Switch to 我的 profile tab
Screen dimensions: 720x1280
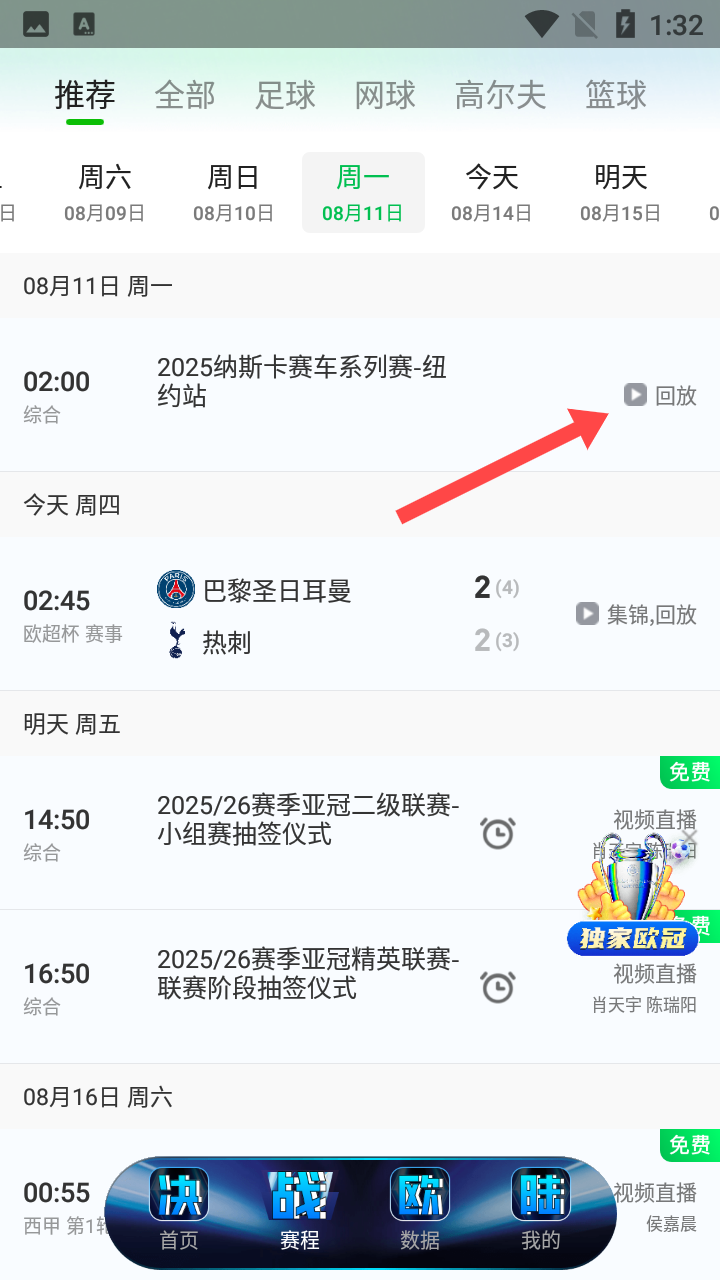(541, 1212)
